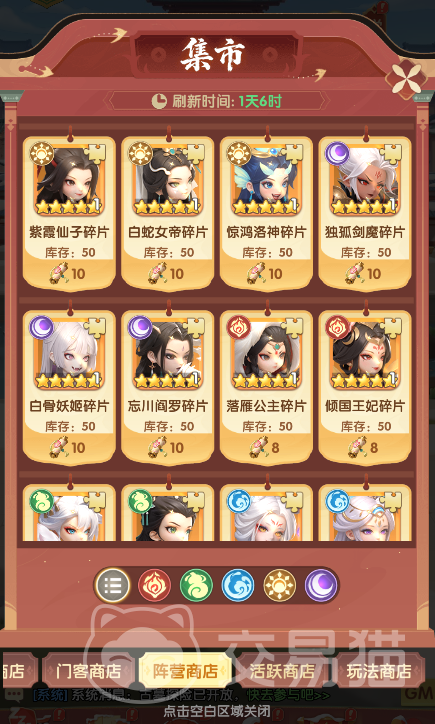This screenshot has height=724, width=435.
Task: Buy 惊鸿洛神碎片 fragment
Action: click(266, 214)
